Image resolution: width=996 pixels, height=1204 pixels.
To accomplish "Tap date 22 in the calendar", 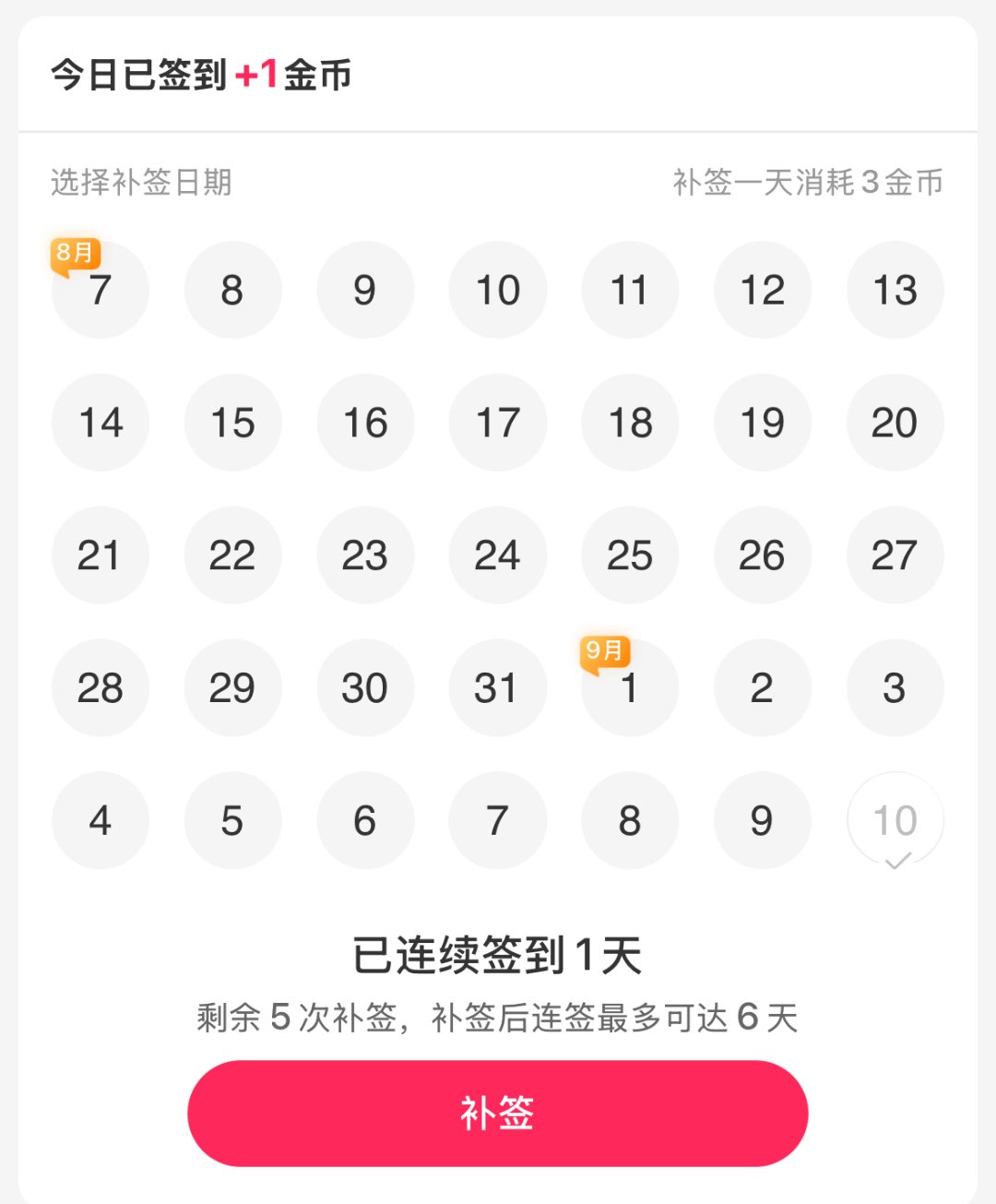I will [232, 555].
